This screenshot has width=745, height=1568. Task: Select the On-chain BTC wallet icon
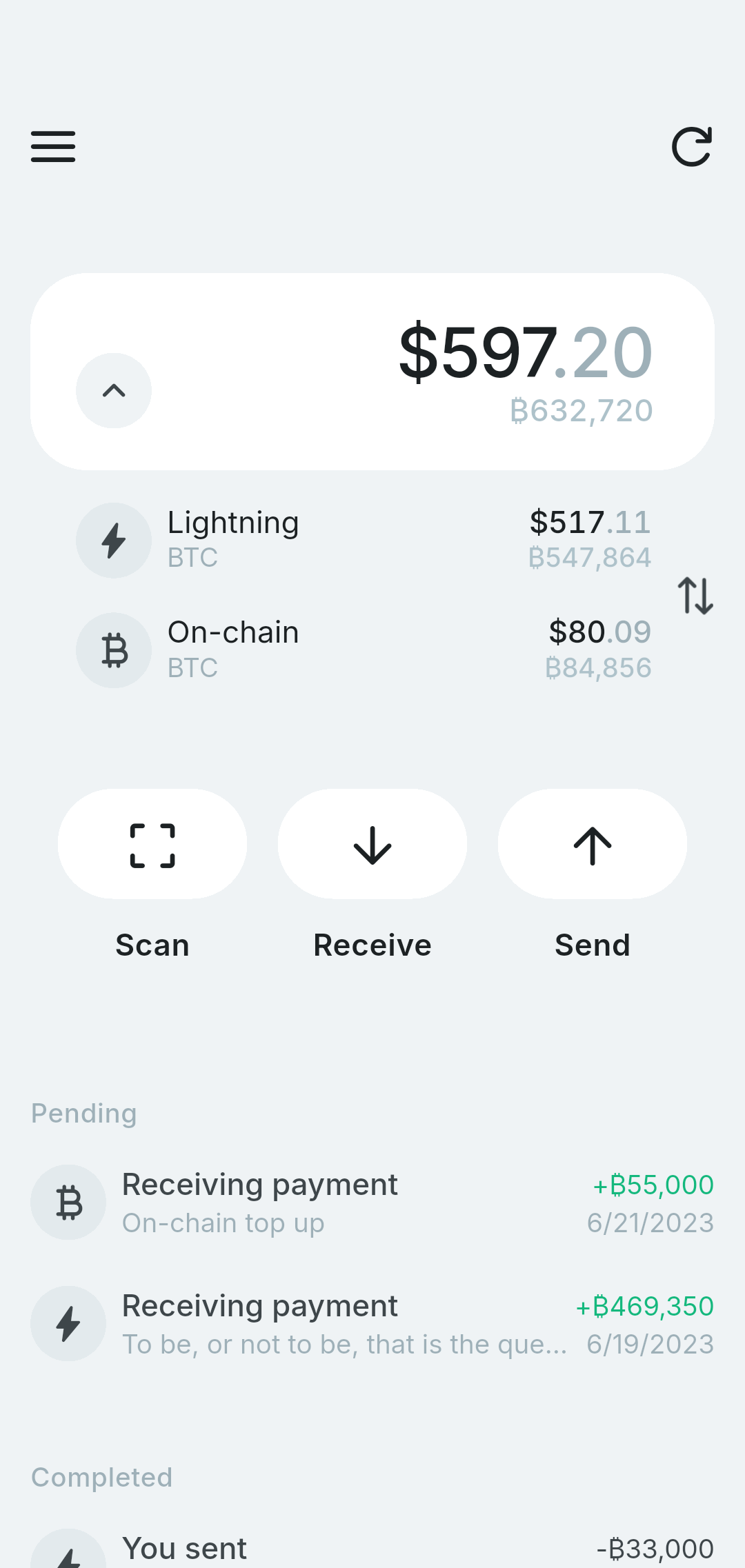tap(114, 650)
